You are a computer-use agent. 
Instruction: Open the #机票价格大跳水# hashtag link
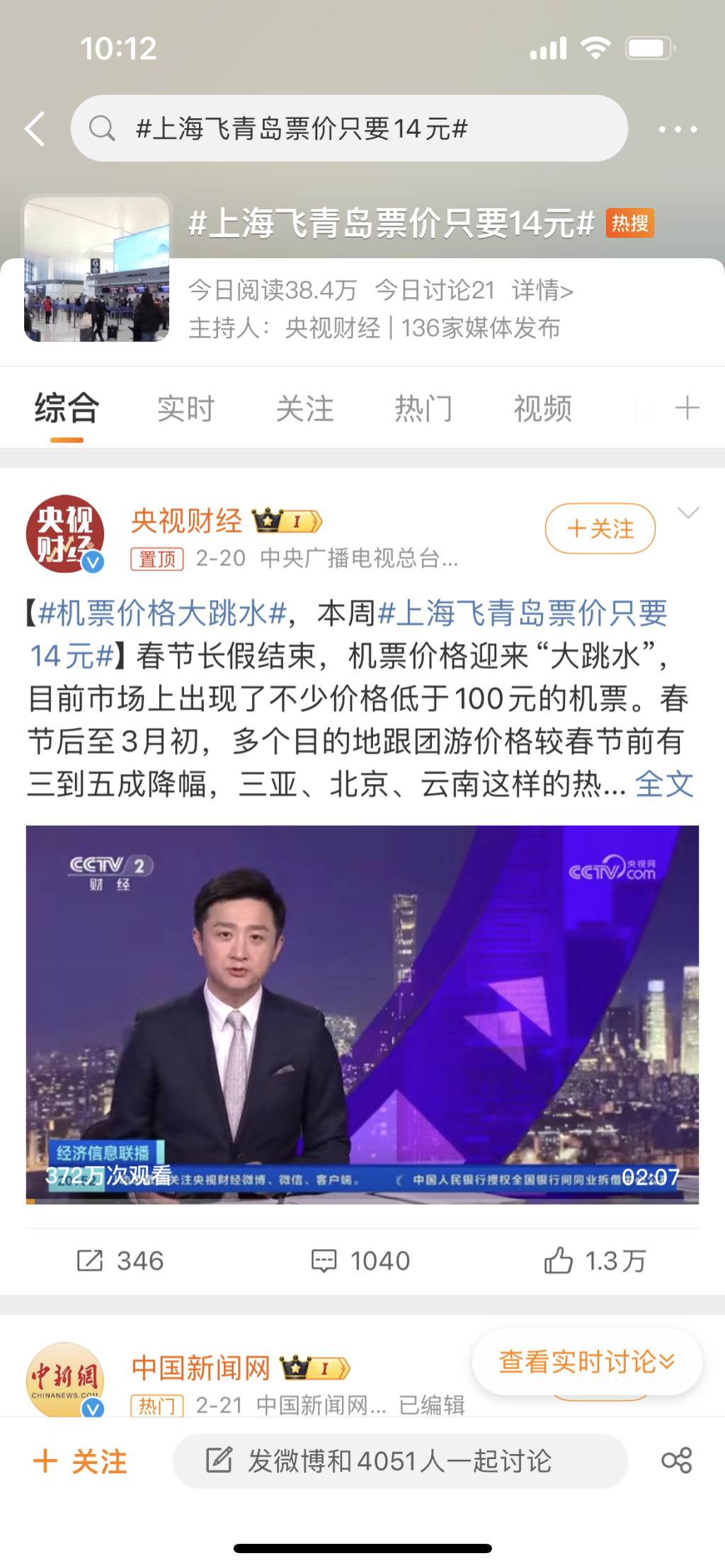click(x=163, y=613)
